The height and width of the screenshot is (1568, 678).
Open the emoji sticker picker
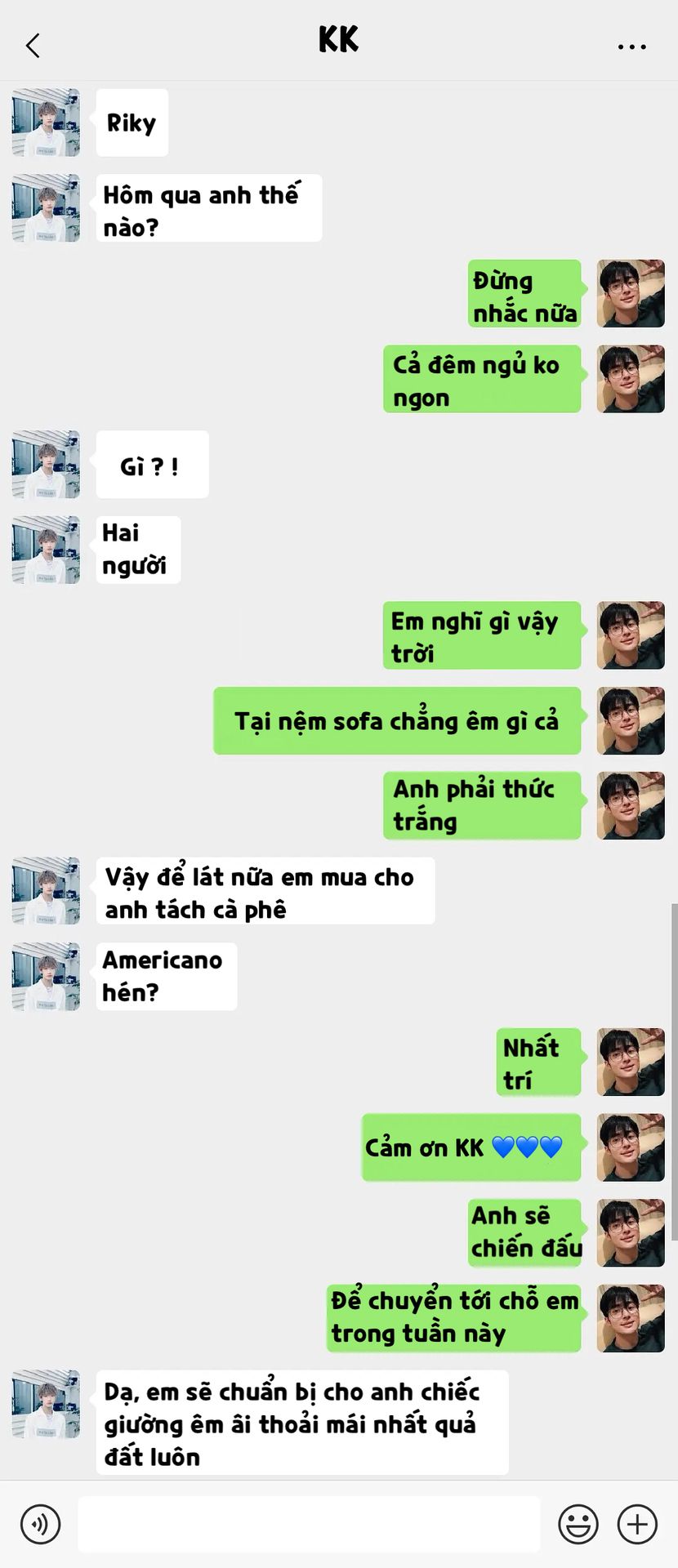[x=578, y=1524]
